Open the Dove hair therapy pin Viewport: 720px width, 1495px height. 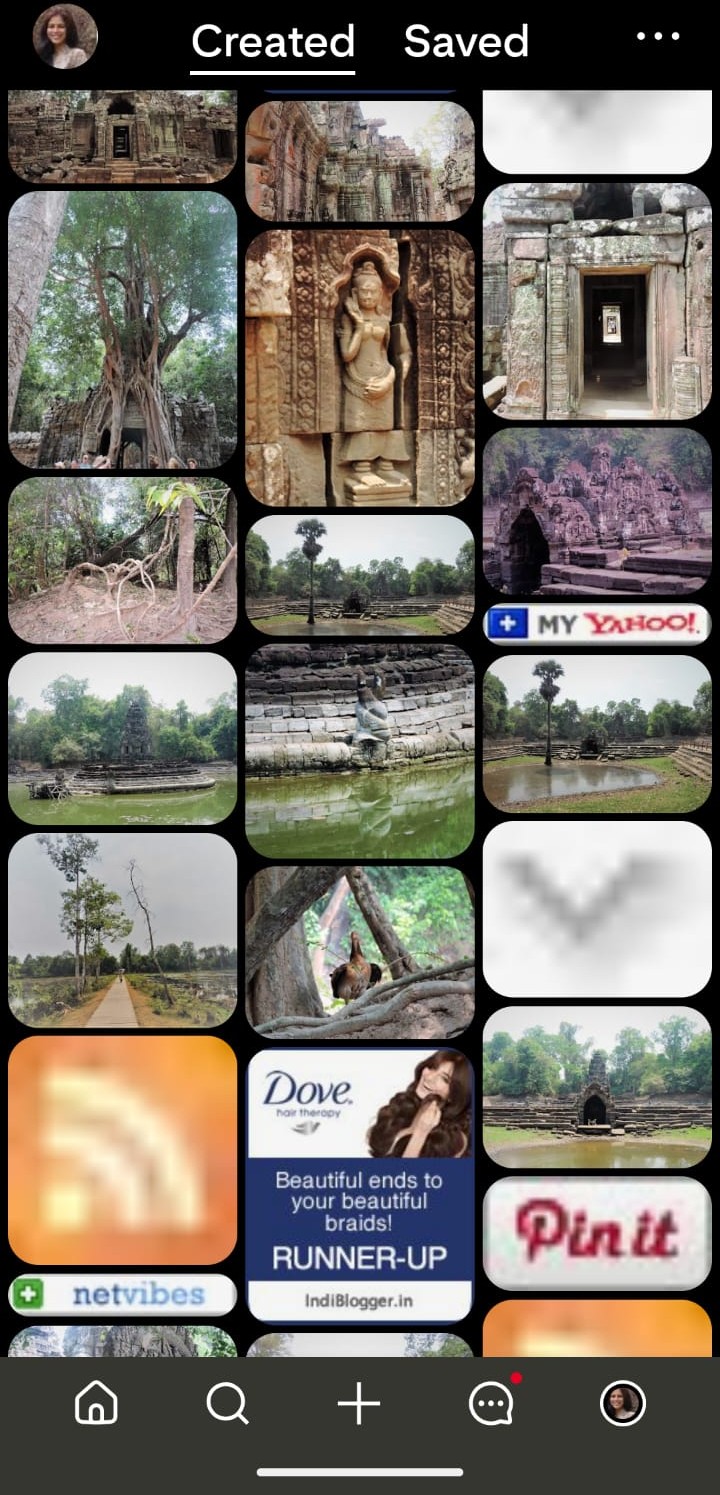[360, 1185]
